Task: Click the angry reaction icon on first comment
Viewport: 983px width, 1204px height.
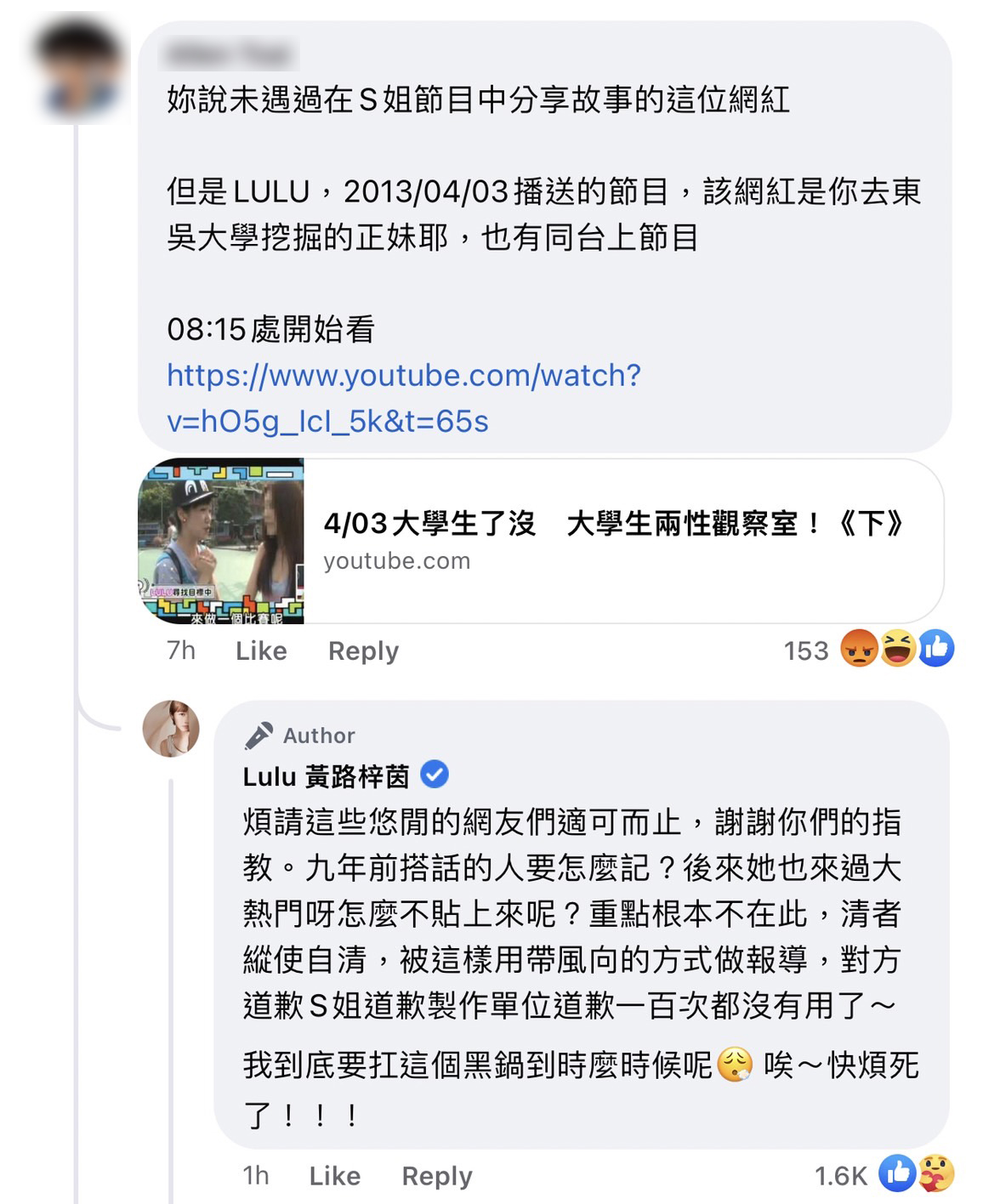Action: 861,650
